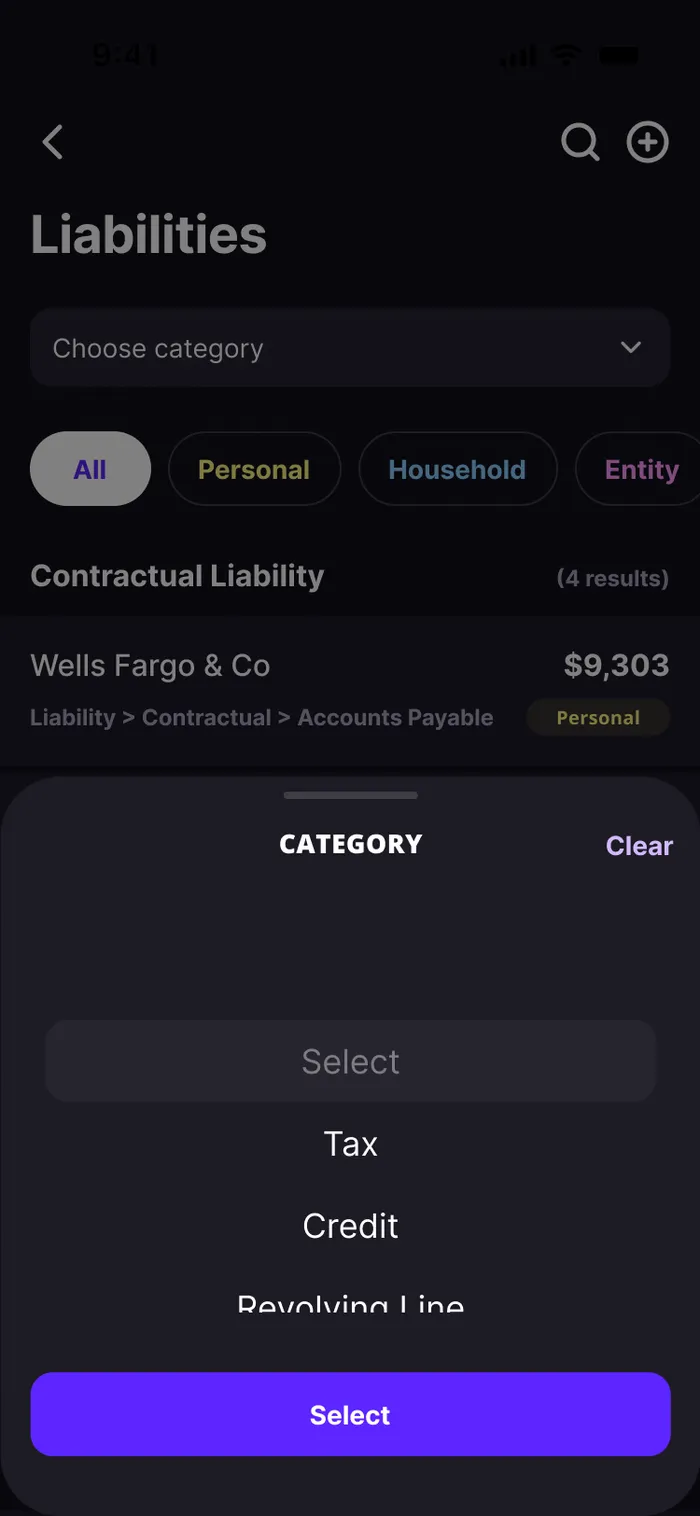Screen dimensions: 700x1516
Task: Filter liabilities by Entity chip
Action: click(x=640, y=469)
